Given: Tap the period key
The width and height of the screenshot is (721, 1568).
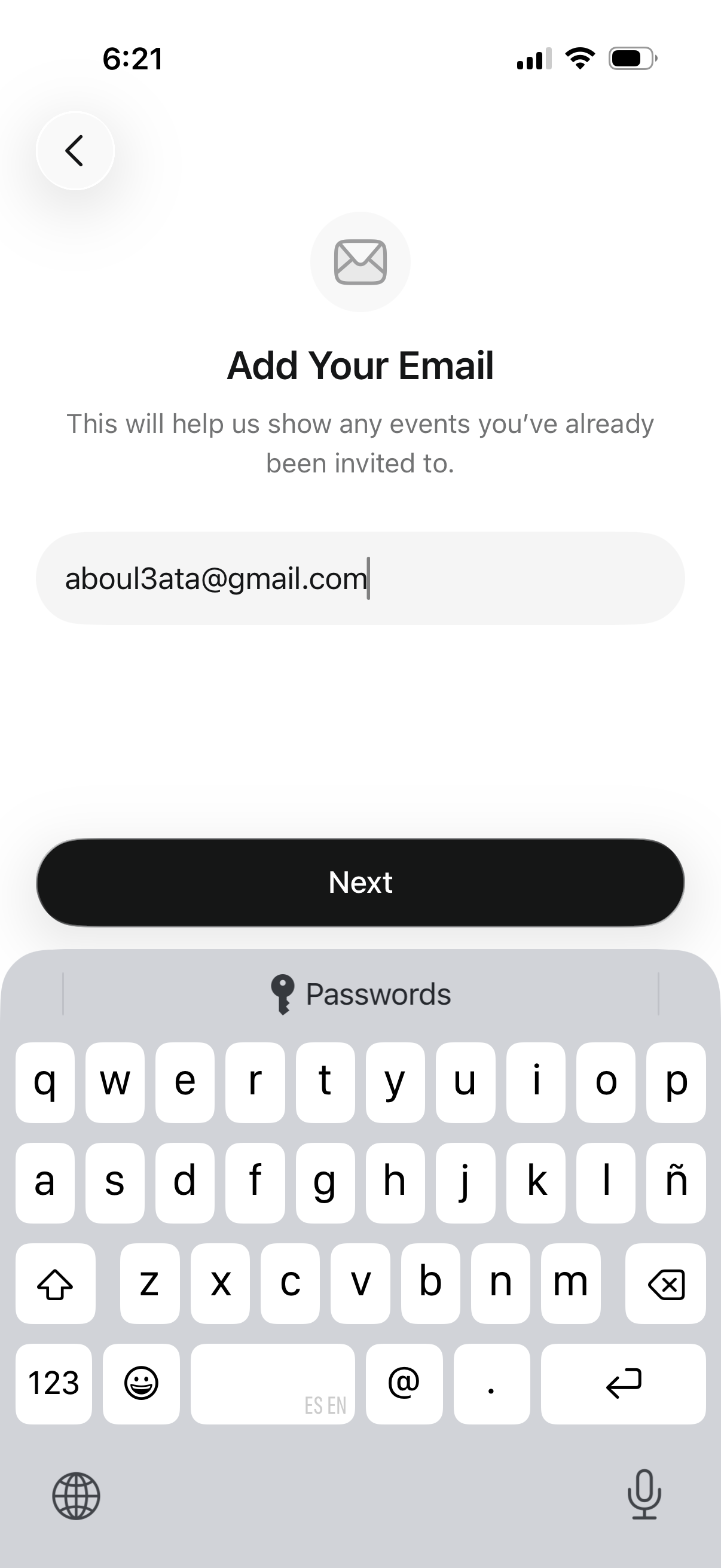Looking at the screenshot, I should [x=491, y=1383].
